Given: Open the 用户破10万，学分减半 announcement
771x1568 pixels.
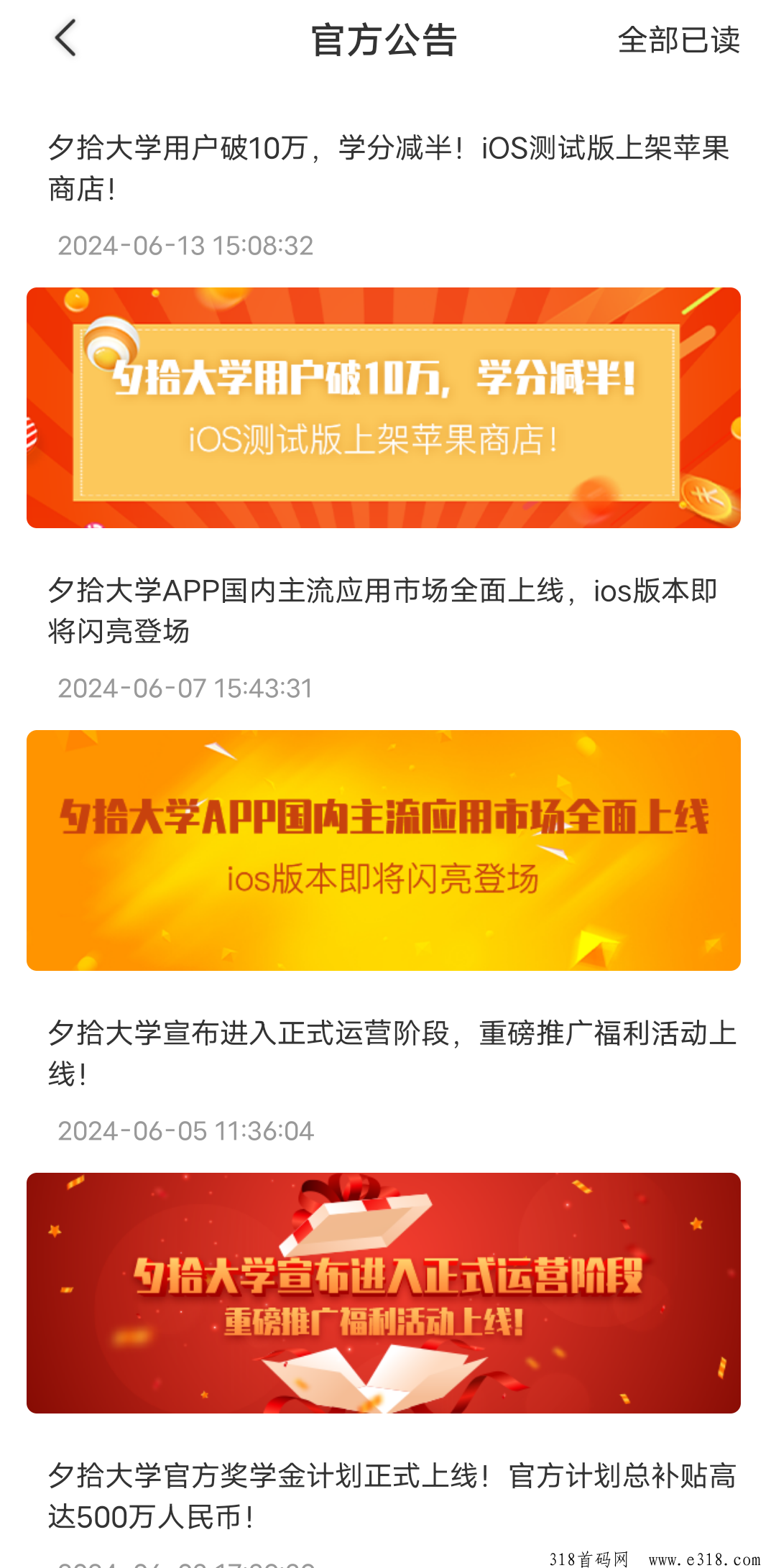Looking at the screenshot, I should (388, 168).
